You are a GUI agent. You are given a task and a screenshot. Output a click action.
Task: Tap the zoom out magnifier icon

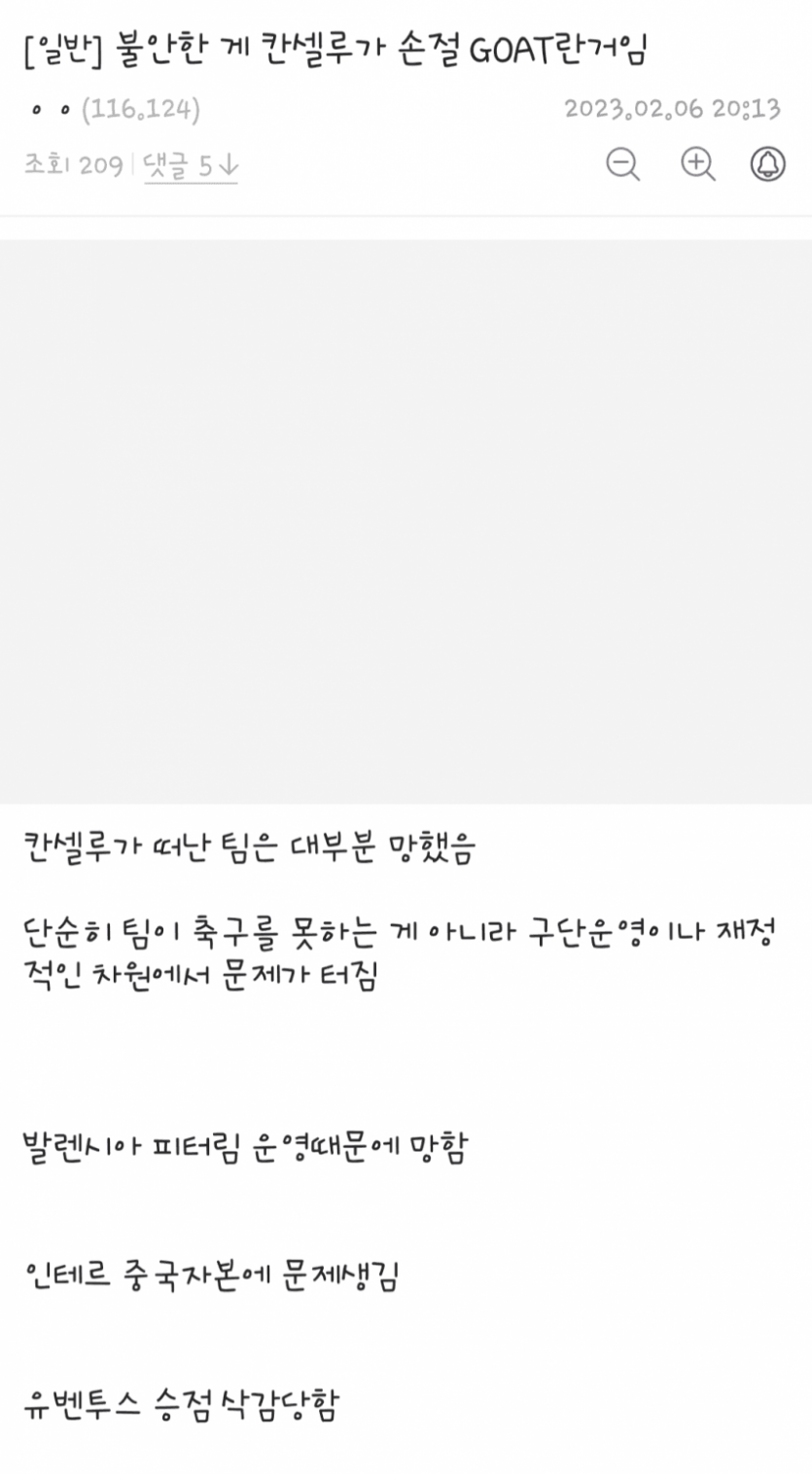[x=622, y=163]
